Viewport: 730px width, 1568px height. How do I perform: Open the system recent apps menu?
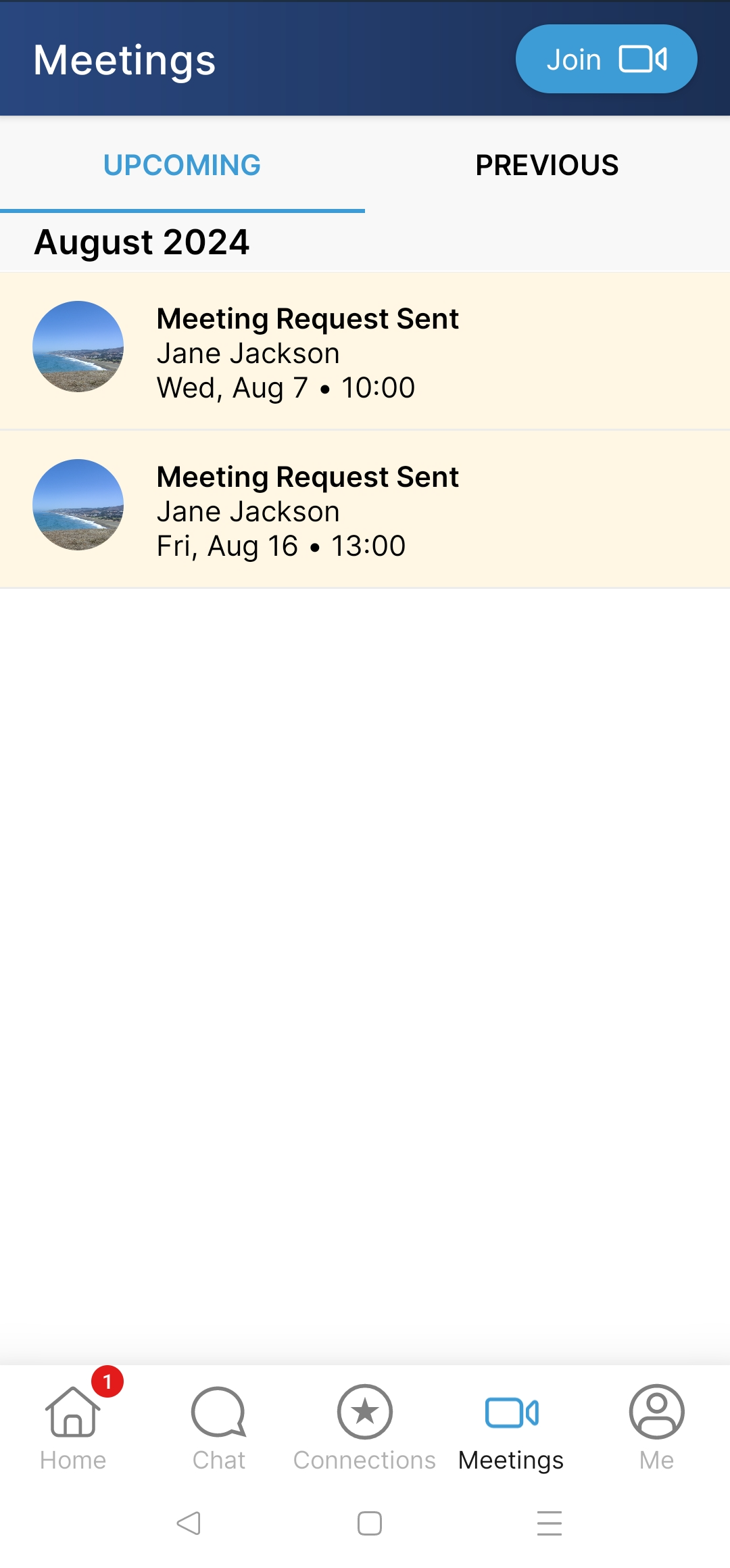549,1523
